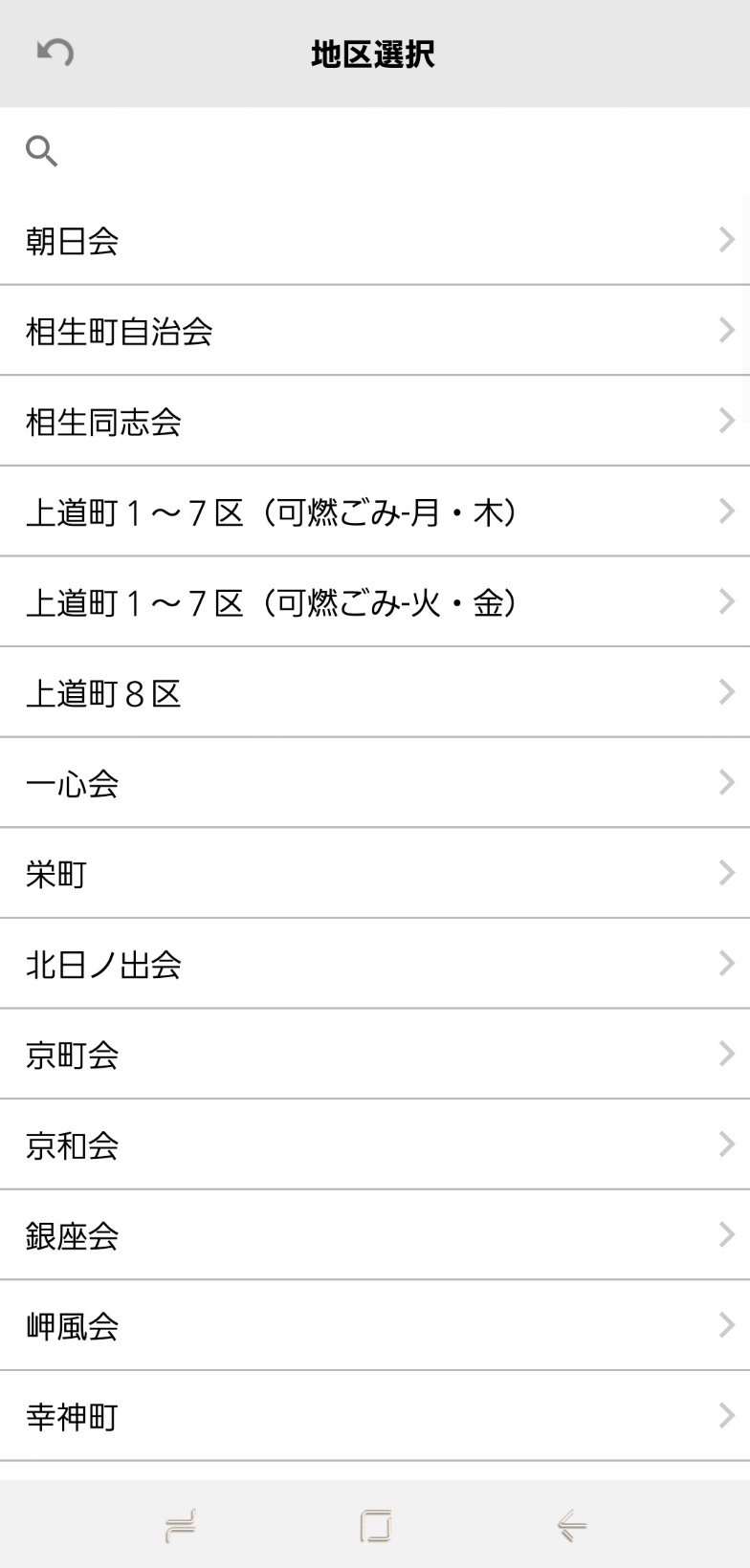
Task: Open the 一心会 entry
Action: pyautogui.click(x=375, y=783)
